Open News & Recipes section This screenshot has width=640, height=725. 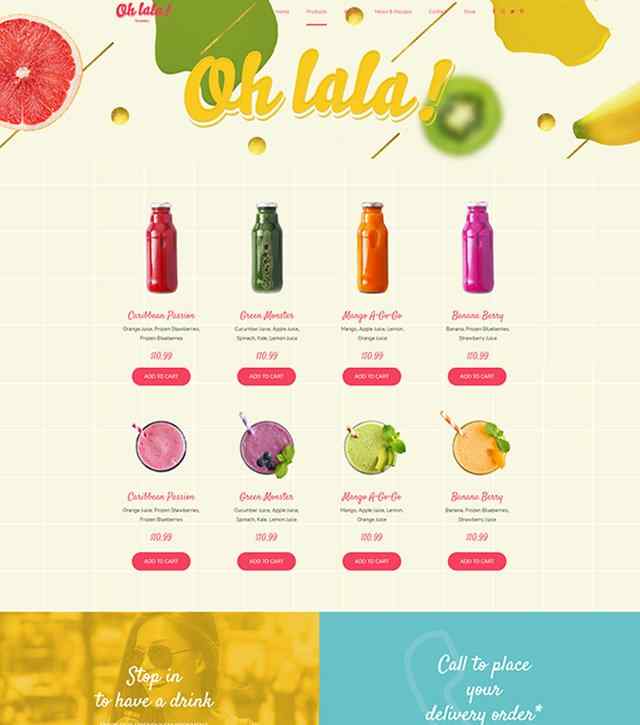[x=393, y=11]
